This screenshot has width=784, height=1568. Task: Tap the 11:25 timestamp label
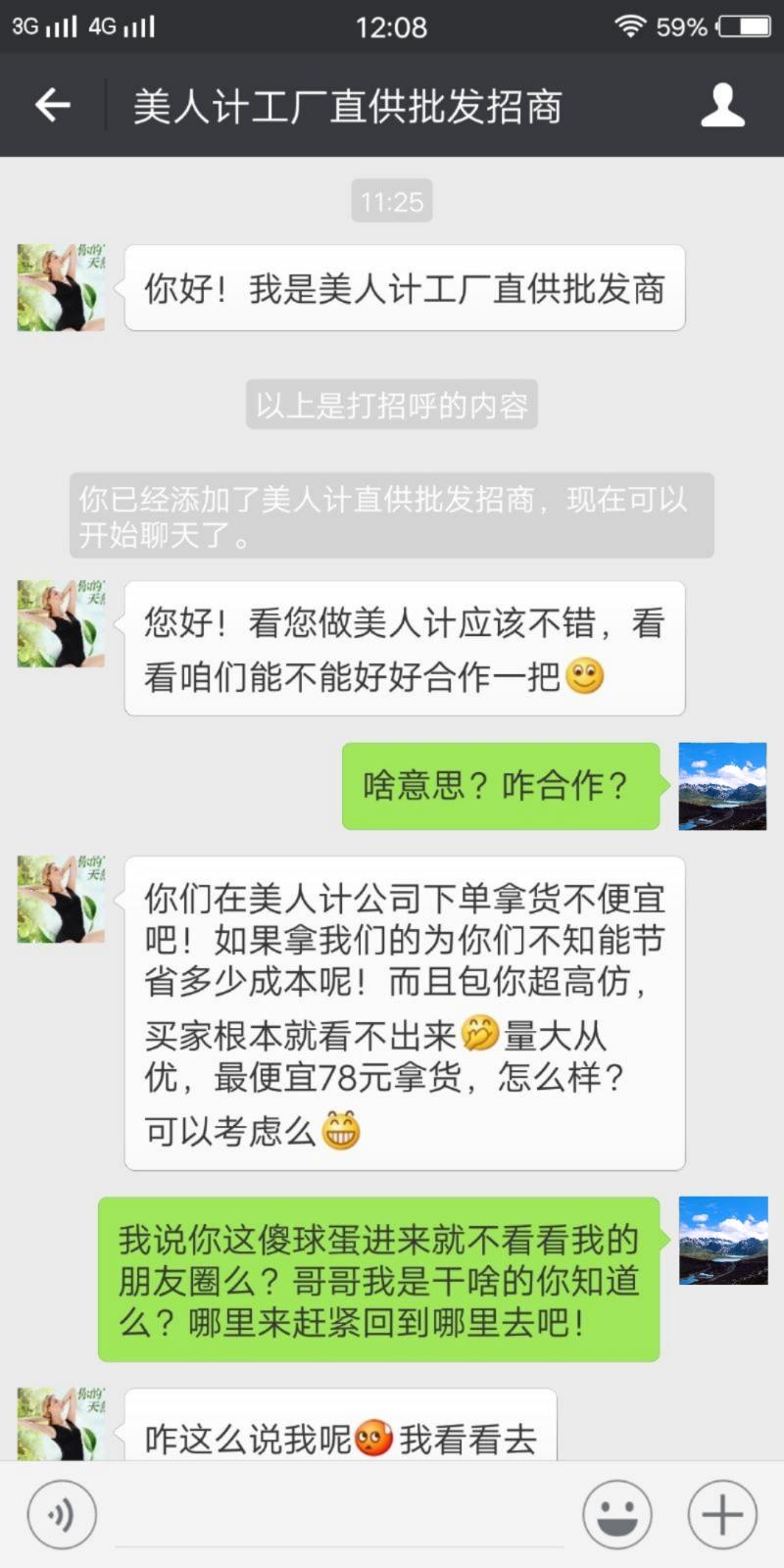coord(392,201)
